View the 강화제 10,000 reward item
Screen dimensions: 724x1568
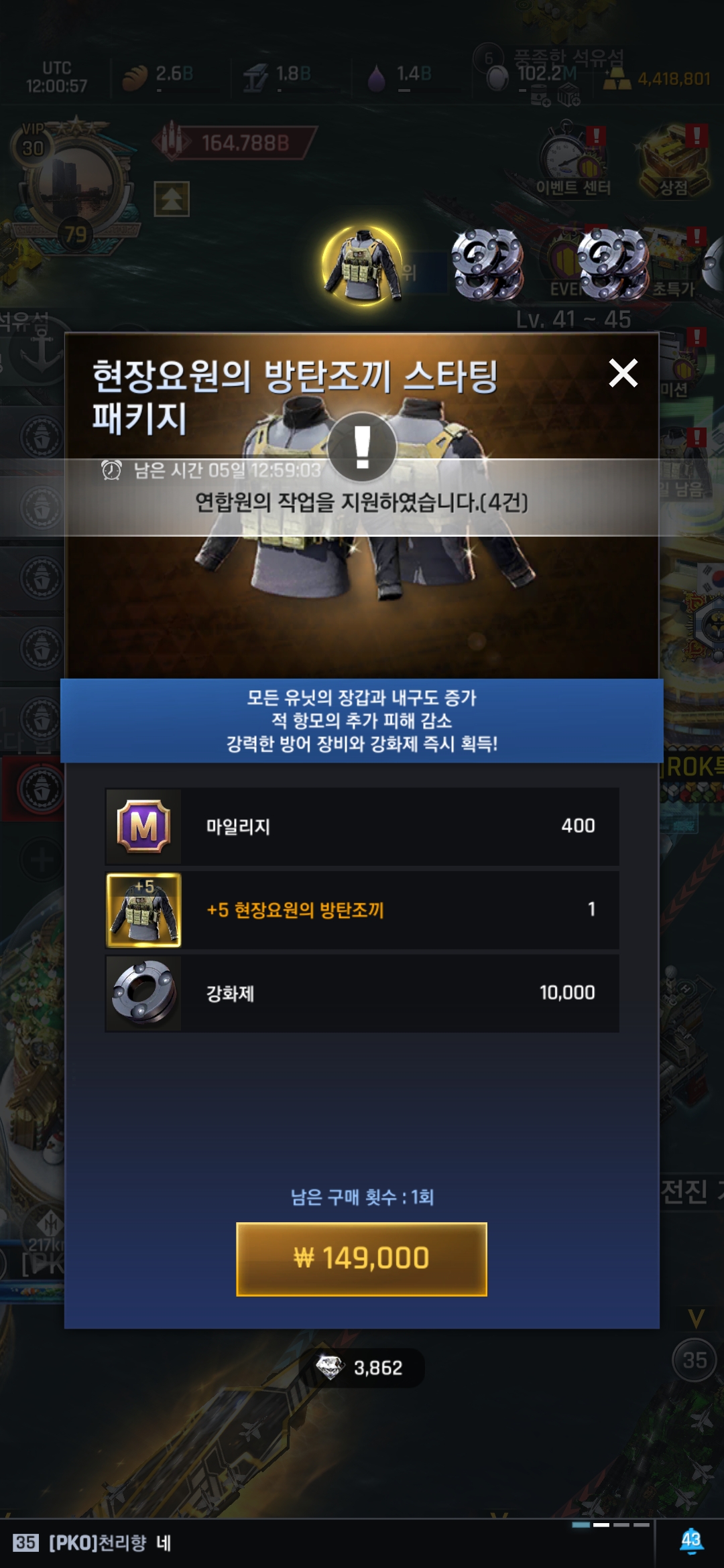(143, 993)
